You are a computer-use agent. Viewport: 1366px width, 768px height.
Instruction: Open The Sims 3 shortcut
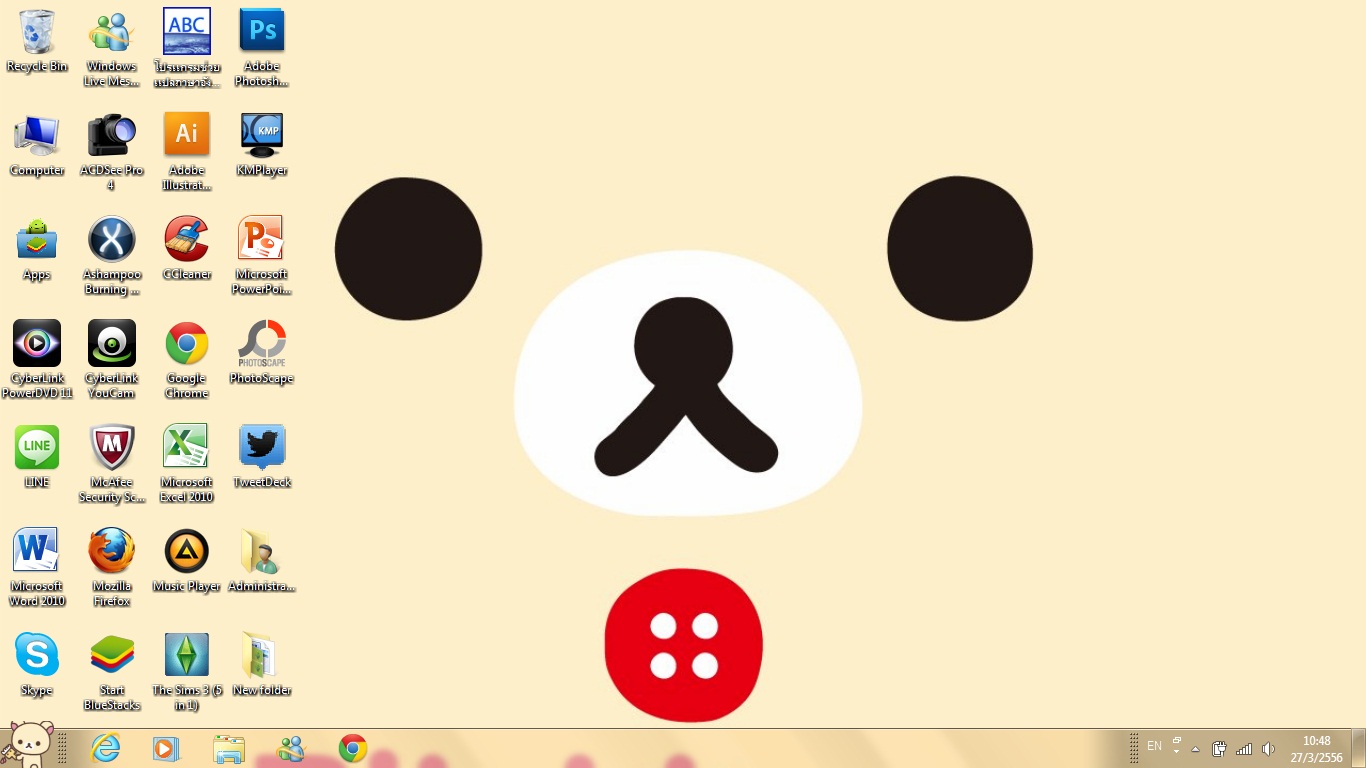pyautogui.click(x=187, y=655)
